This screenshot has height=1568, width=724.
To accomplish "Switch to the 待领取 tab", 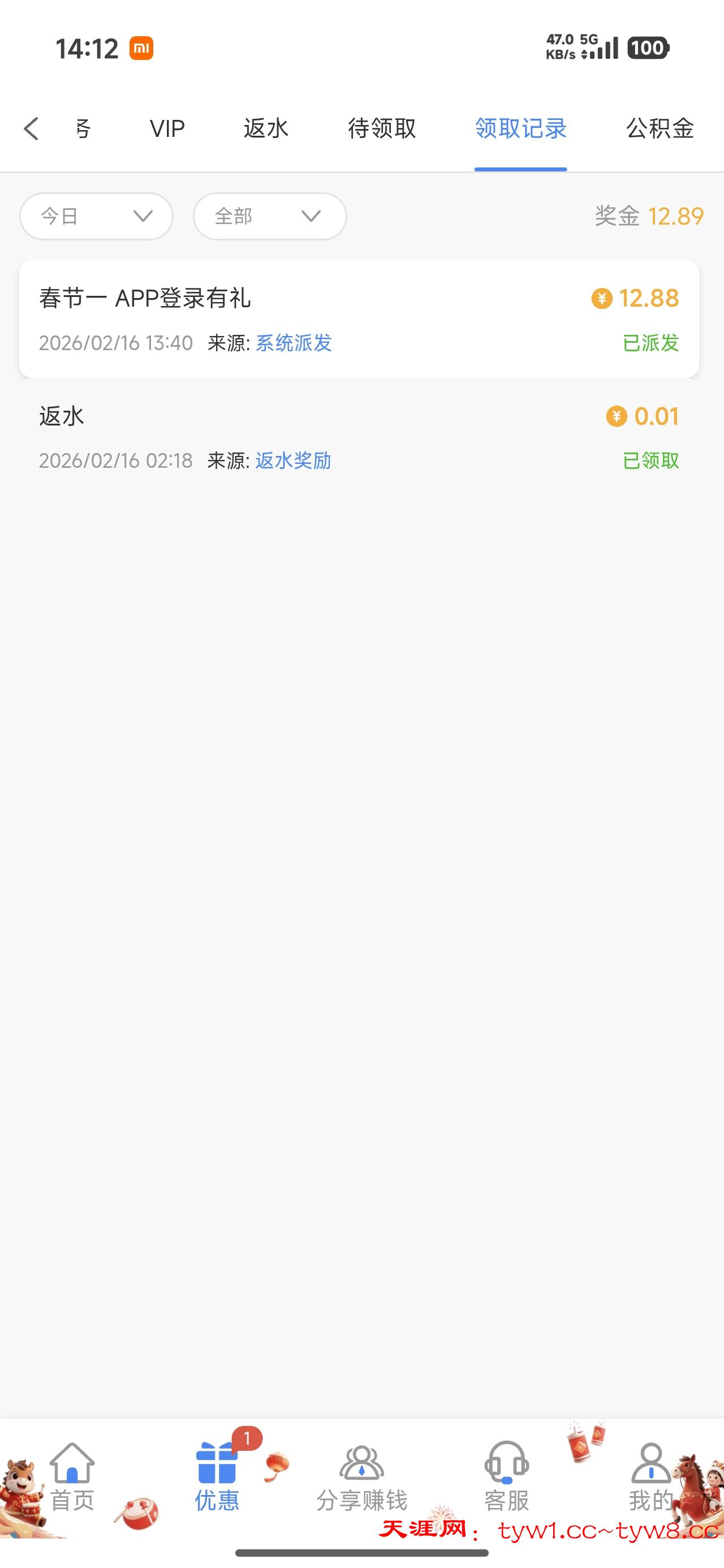I will pos(382,129).
